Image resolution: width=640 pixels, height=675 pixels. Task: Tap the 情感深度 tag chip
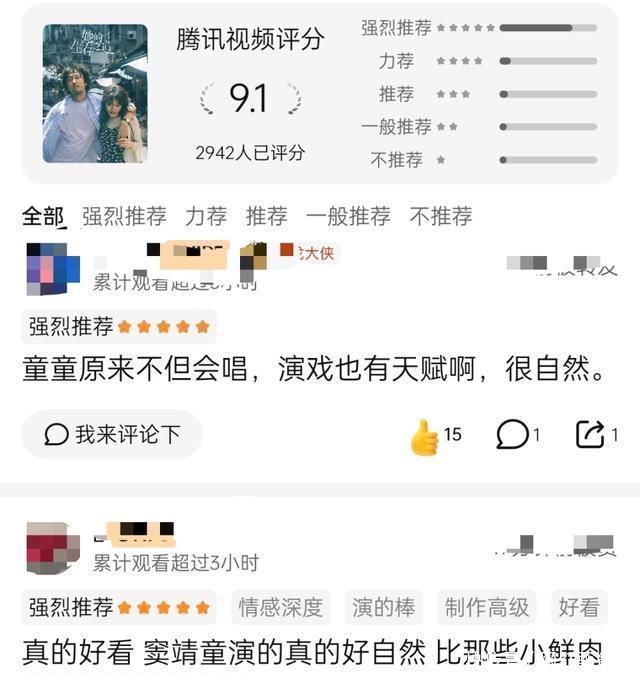tap(281, 607)
